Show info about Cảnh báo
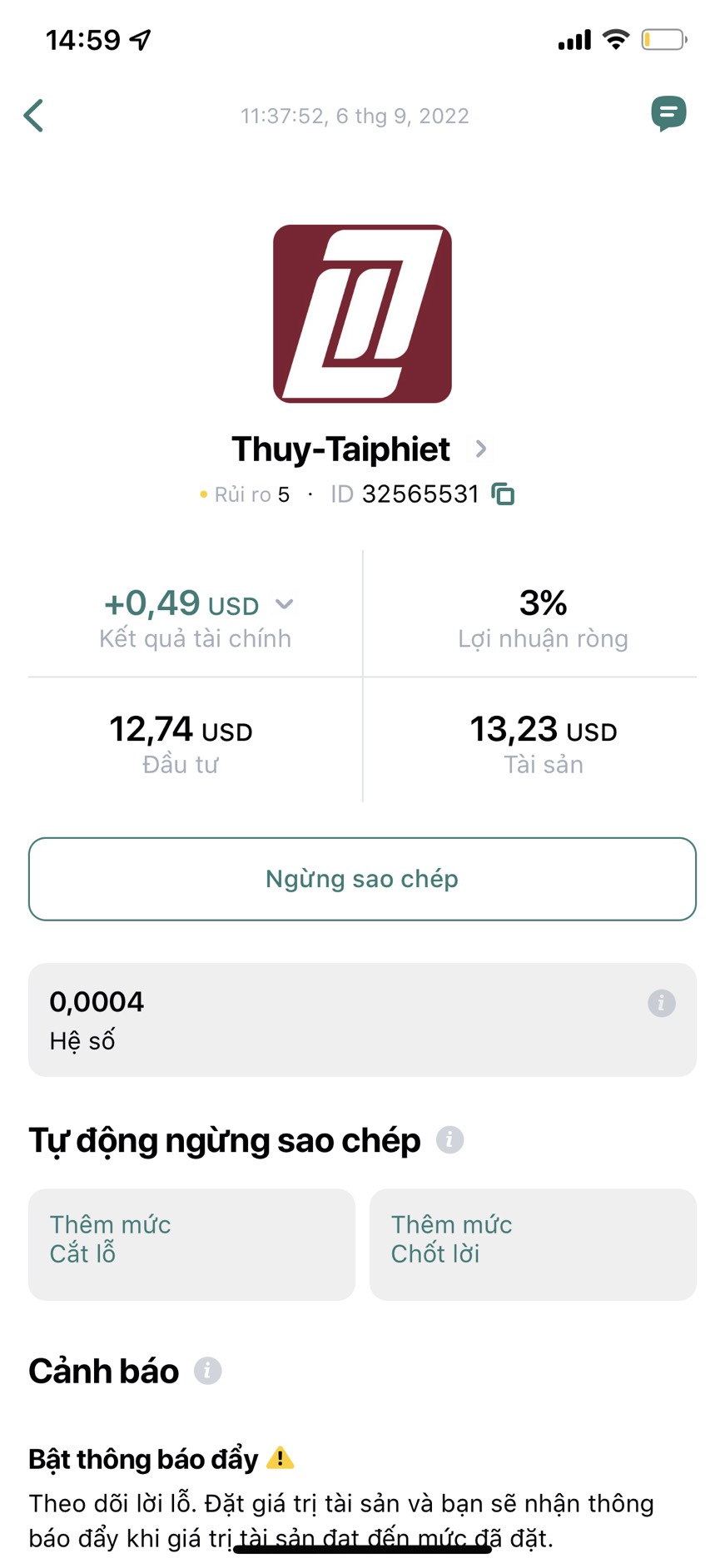 click(x=207, y=1371)
